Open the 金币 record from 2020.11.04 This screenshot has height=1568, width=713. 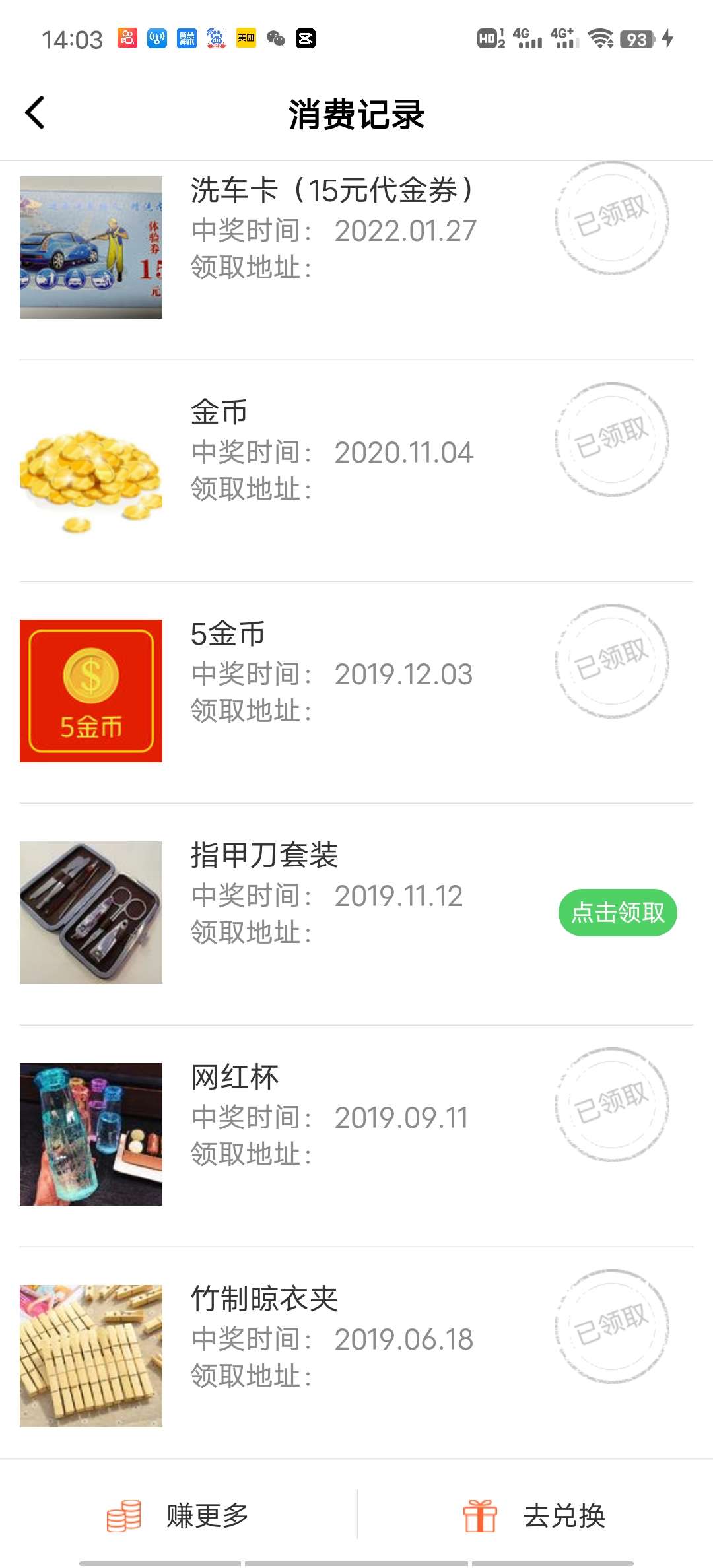(356, 471)
